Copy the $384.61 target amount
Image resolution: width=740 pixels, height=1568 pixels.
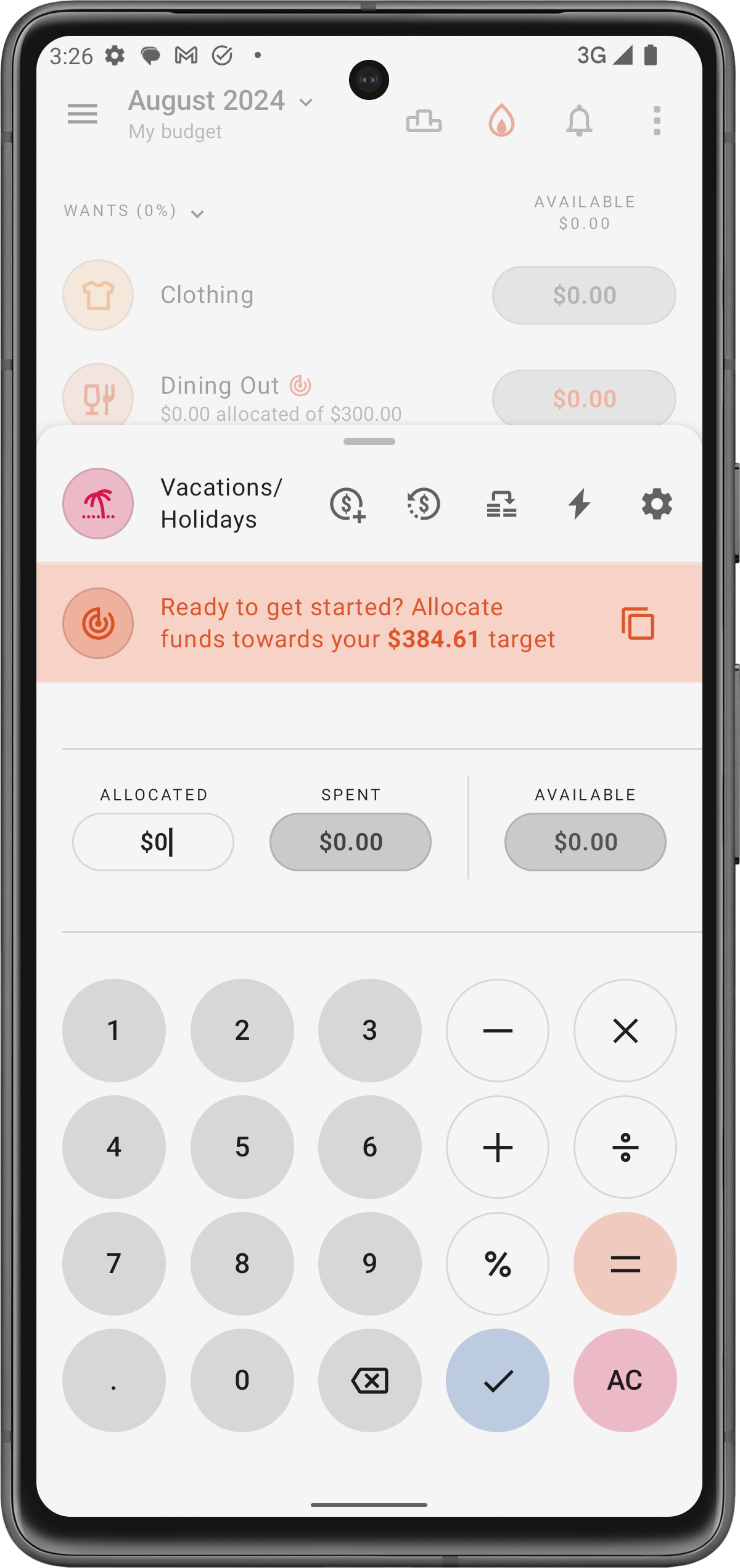point(638,623)
